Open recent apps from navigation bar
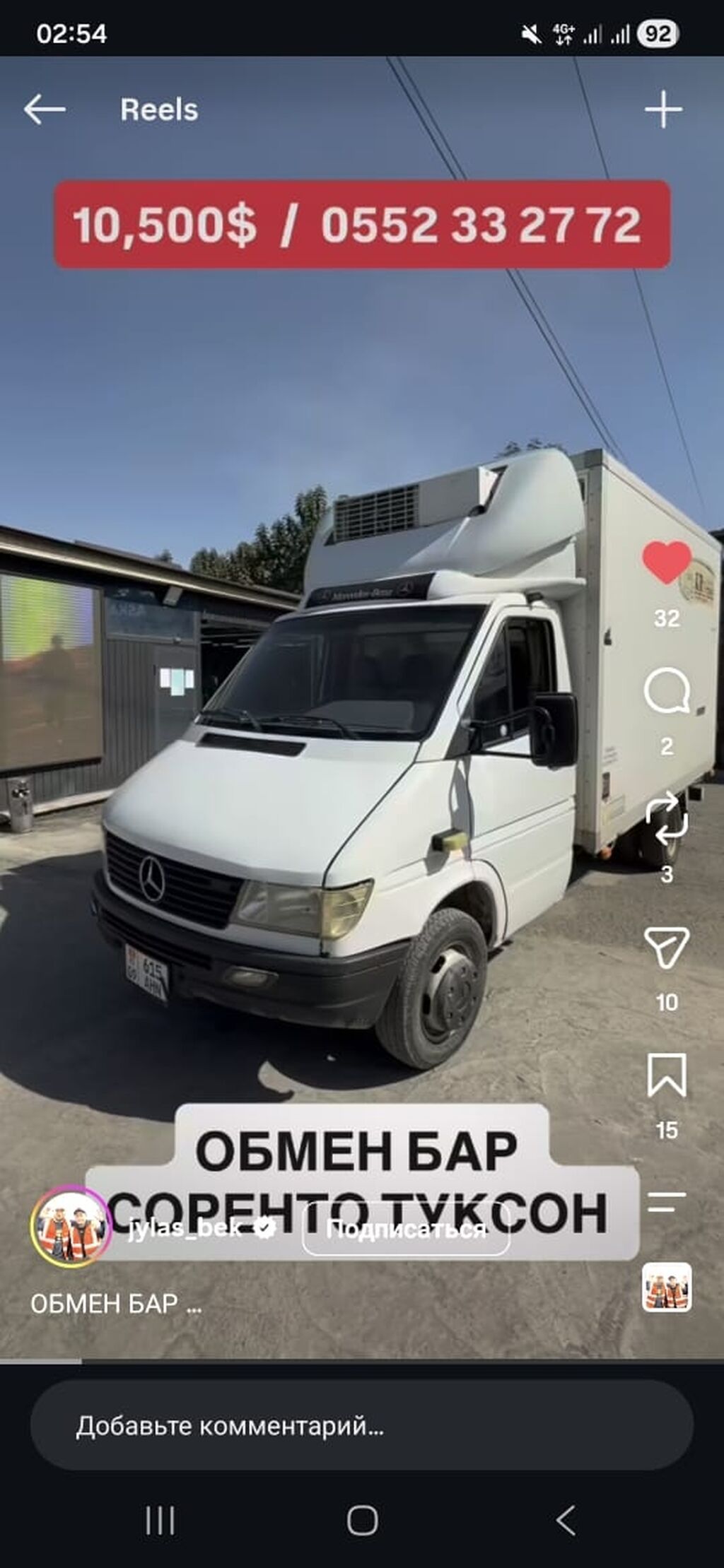724x1568 pixels. (x=160, y=1521)
